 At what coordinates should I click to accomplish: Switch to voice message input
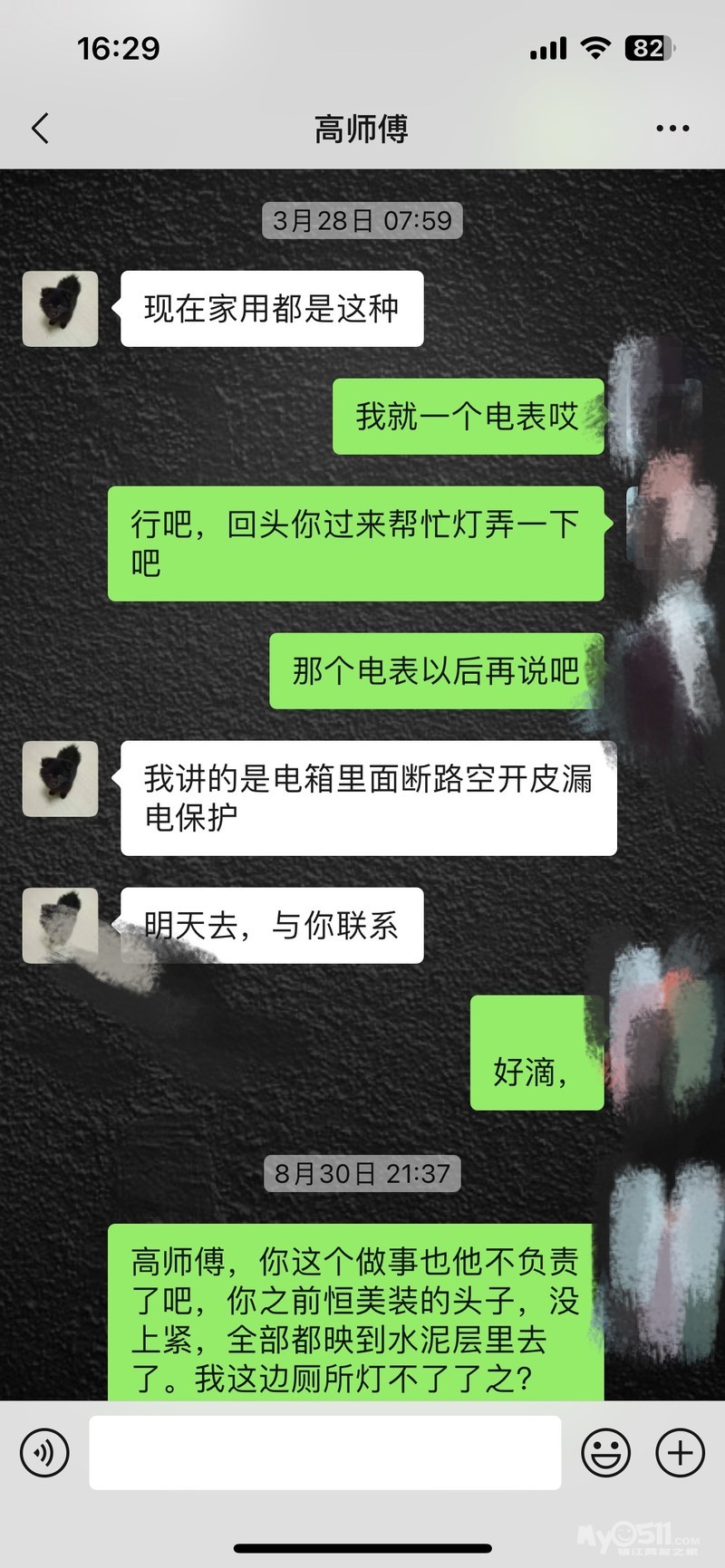[44, 1453]
